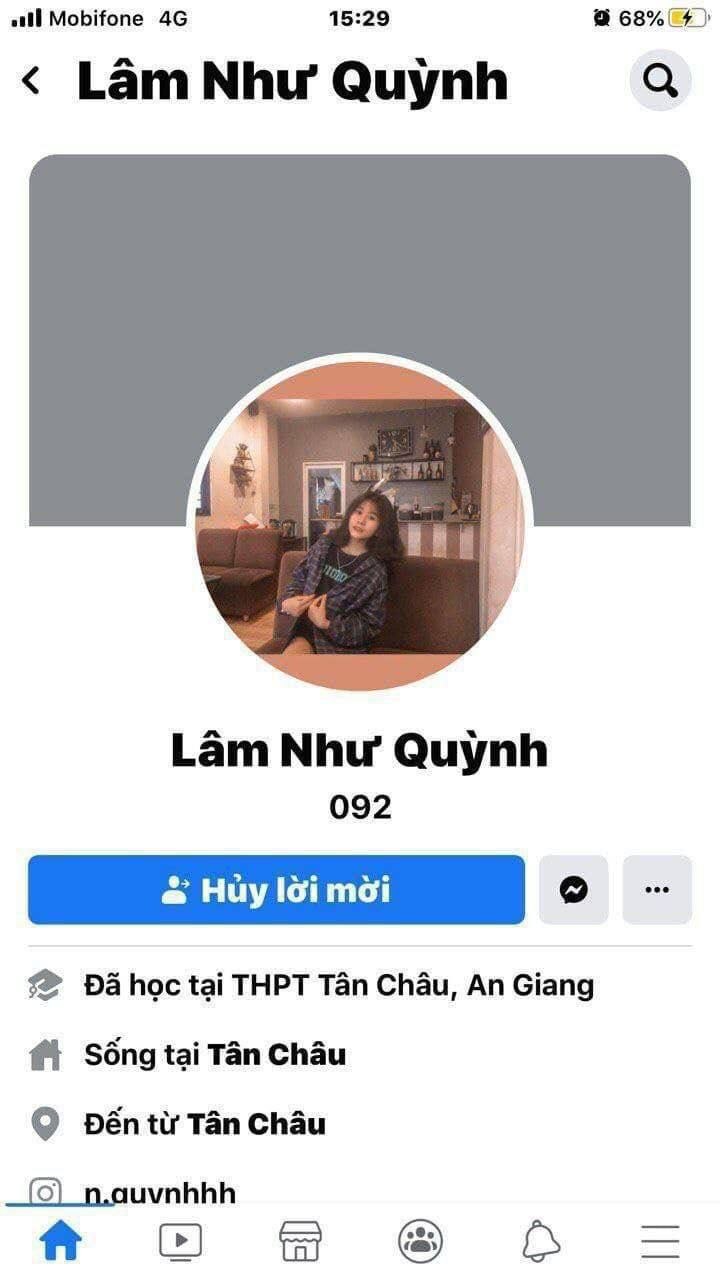720x1280 pixels.
Task: Switch to the Home tab
Action: [60, 1242]
